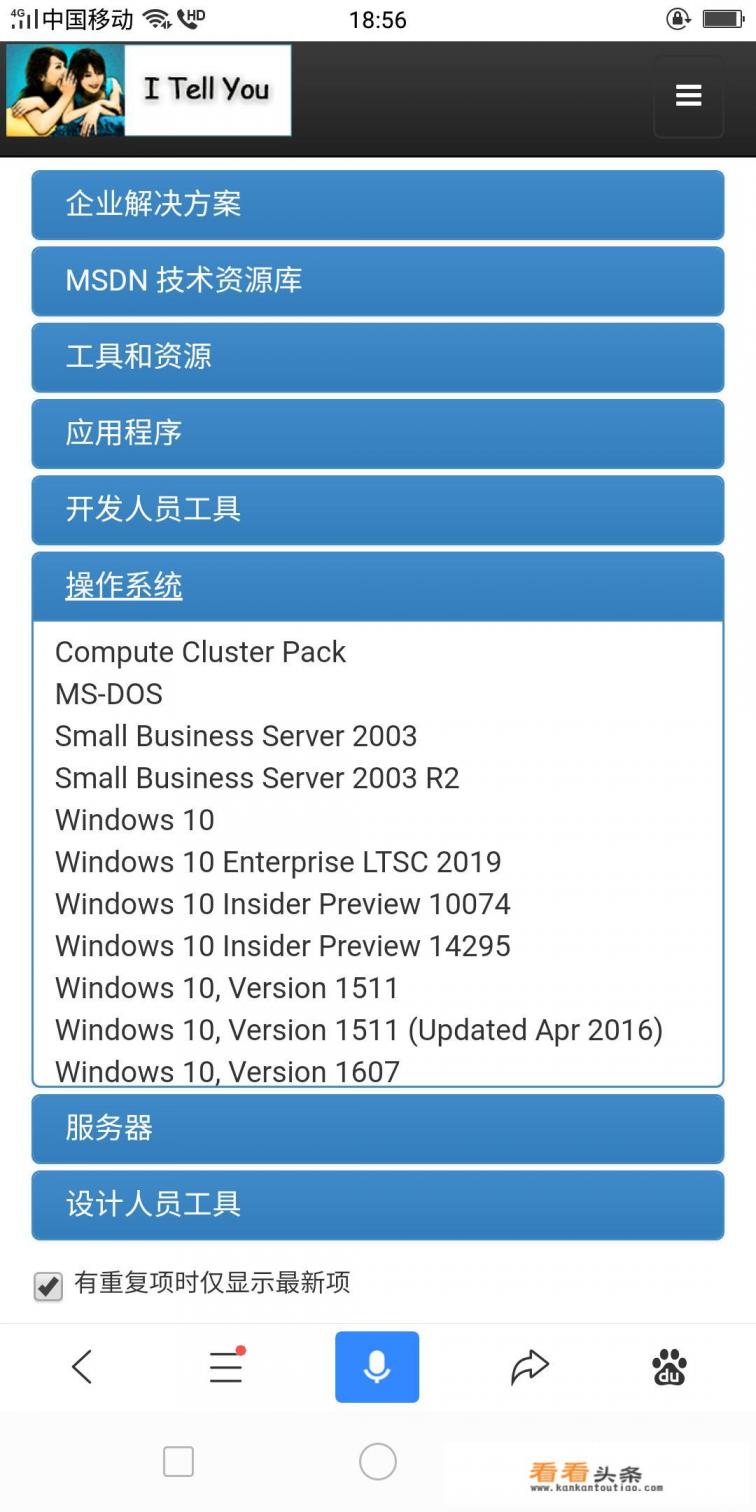Open the I Tell You site logo
The width and height of the screenshot is (756, 1512).
coord(148,89)
